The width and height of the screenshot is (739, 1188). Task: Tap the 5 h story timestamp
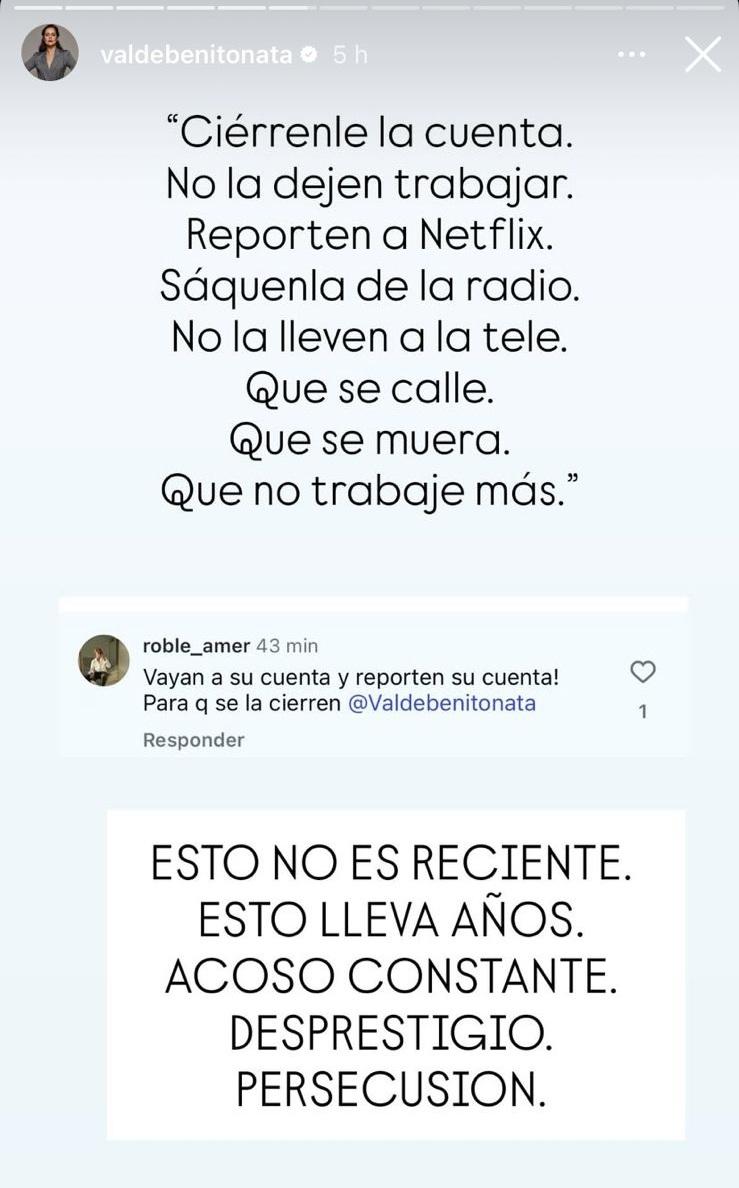click(348, 53)
